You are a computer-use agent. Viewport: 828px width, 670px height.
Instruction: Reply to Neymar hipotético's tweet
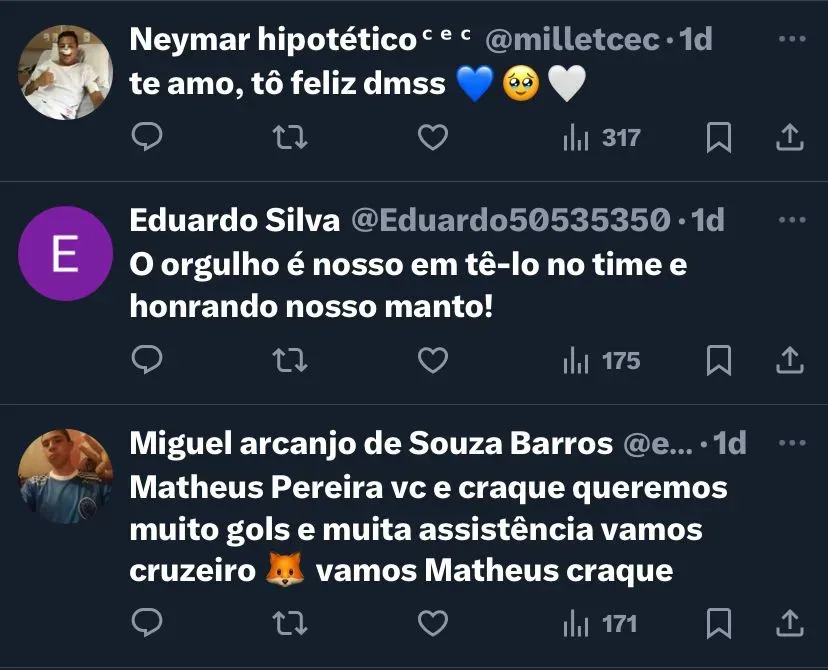tap(147, 138)
